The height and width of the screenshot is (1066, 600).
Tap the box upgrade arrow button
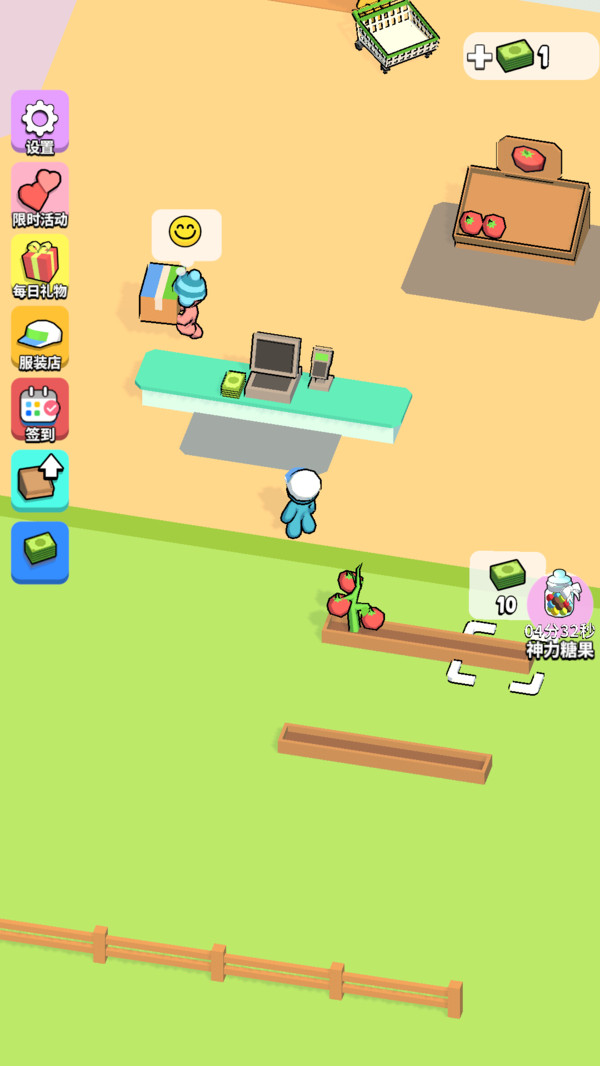40,481
